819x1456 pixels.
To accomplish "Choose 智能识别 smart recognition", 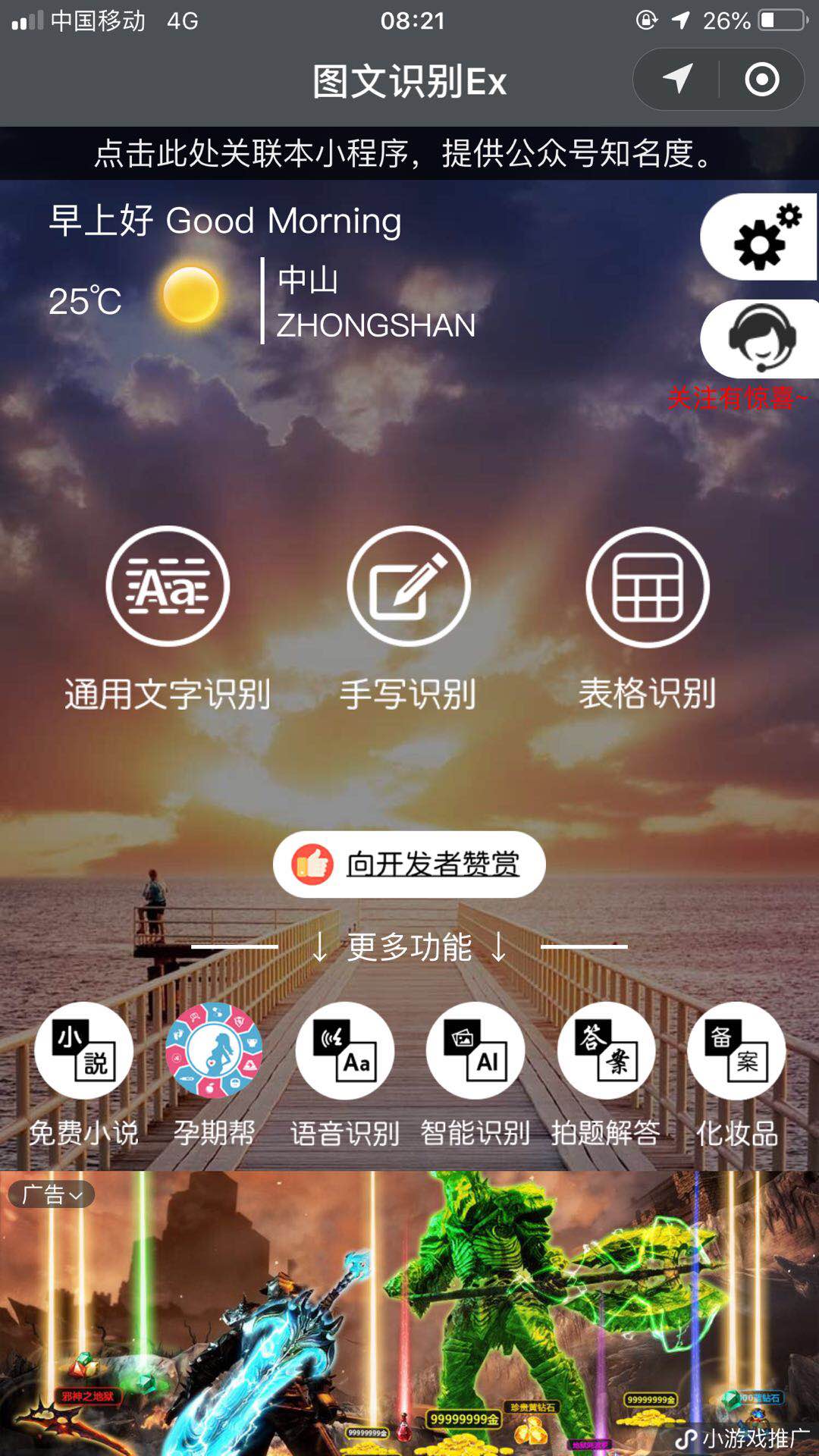I will [475, 1051].
